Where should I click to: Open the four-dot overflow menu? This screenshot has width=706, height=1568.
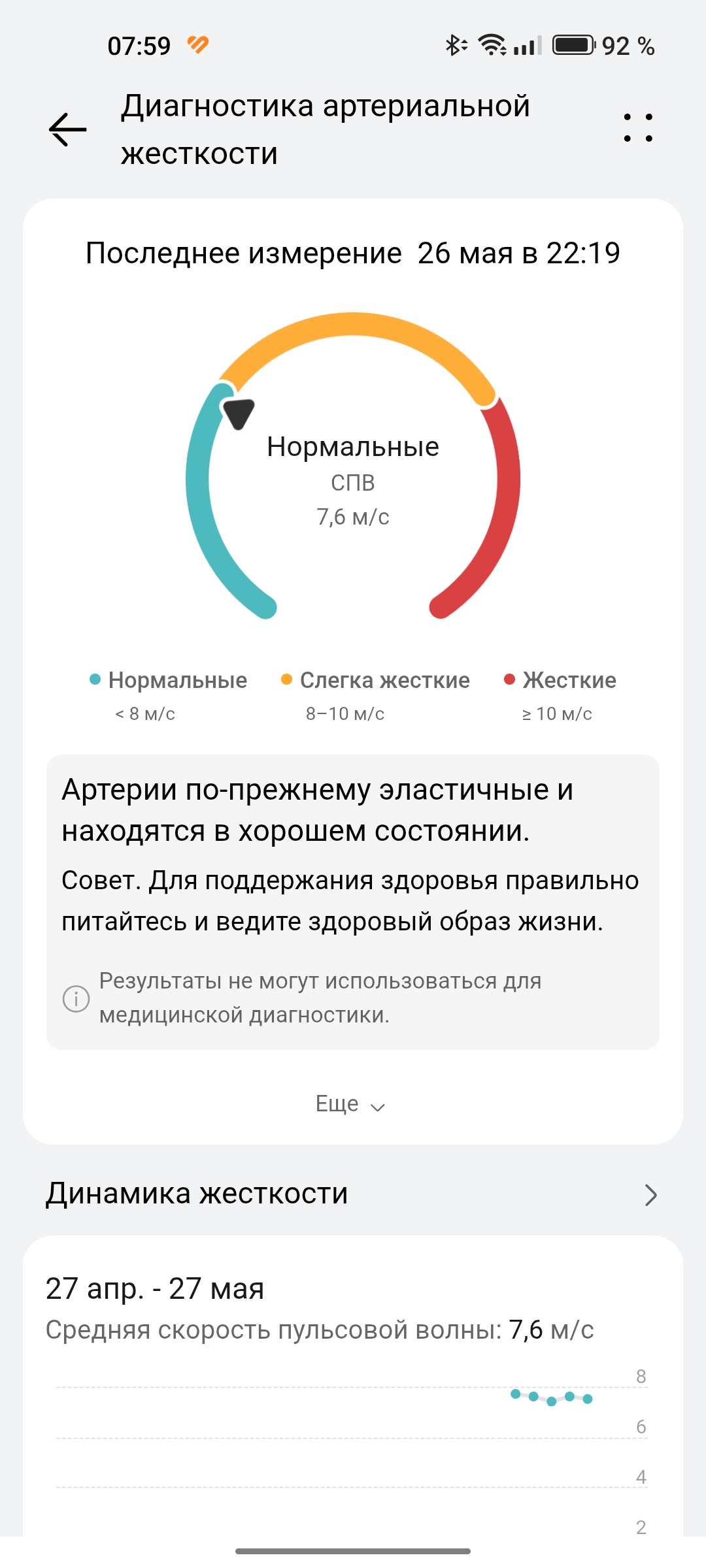click(x=637, y=128)
